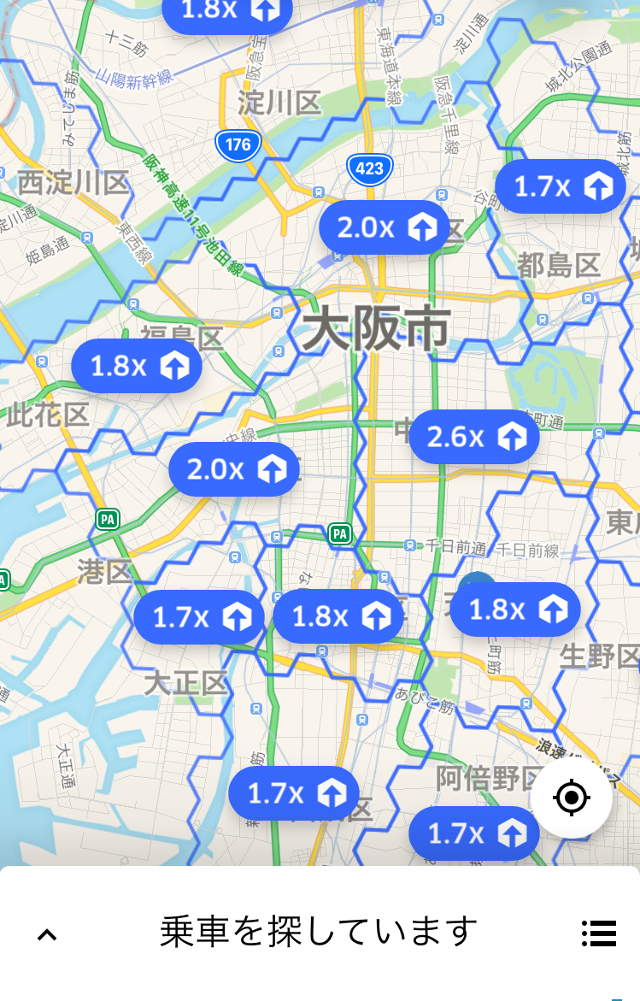Tap the 1.8x surge marker near 生野区

[x=515, y=609]
